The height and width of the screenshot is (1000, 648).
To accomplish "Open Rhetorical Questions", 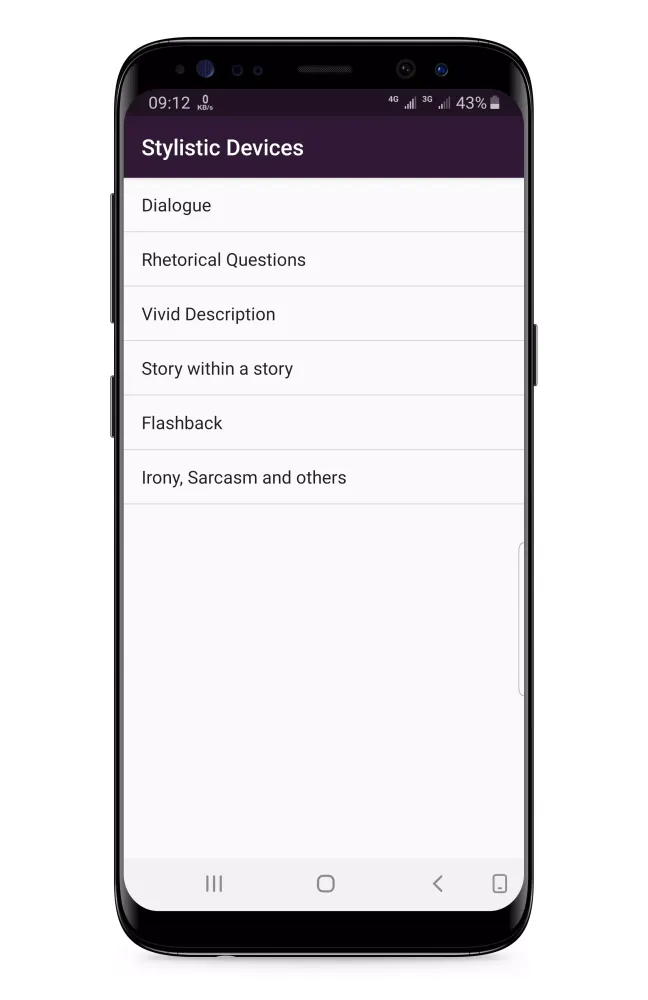I will [x=324, y=260].
